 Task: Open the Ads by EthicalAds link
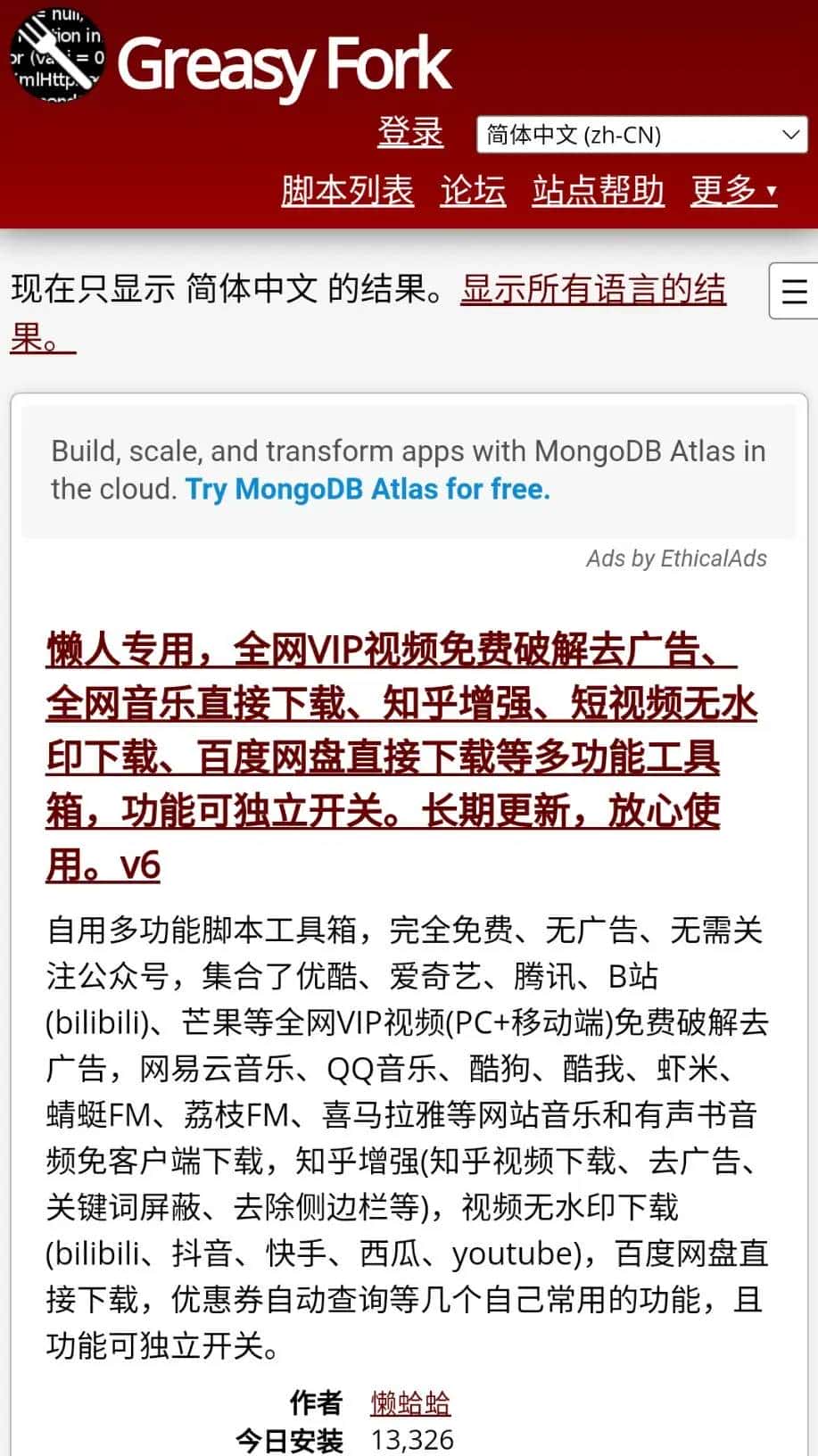tap(676, 558)
